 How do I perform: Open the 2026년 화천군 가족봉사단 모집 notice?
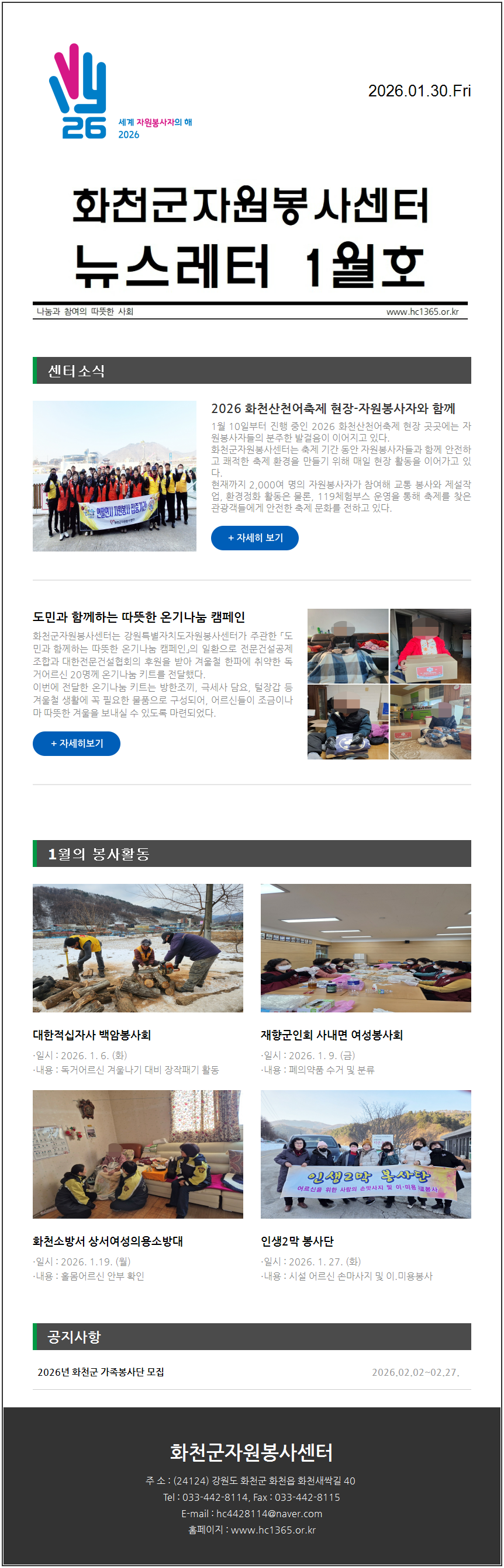point(101,1372)
